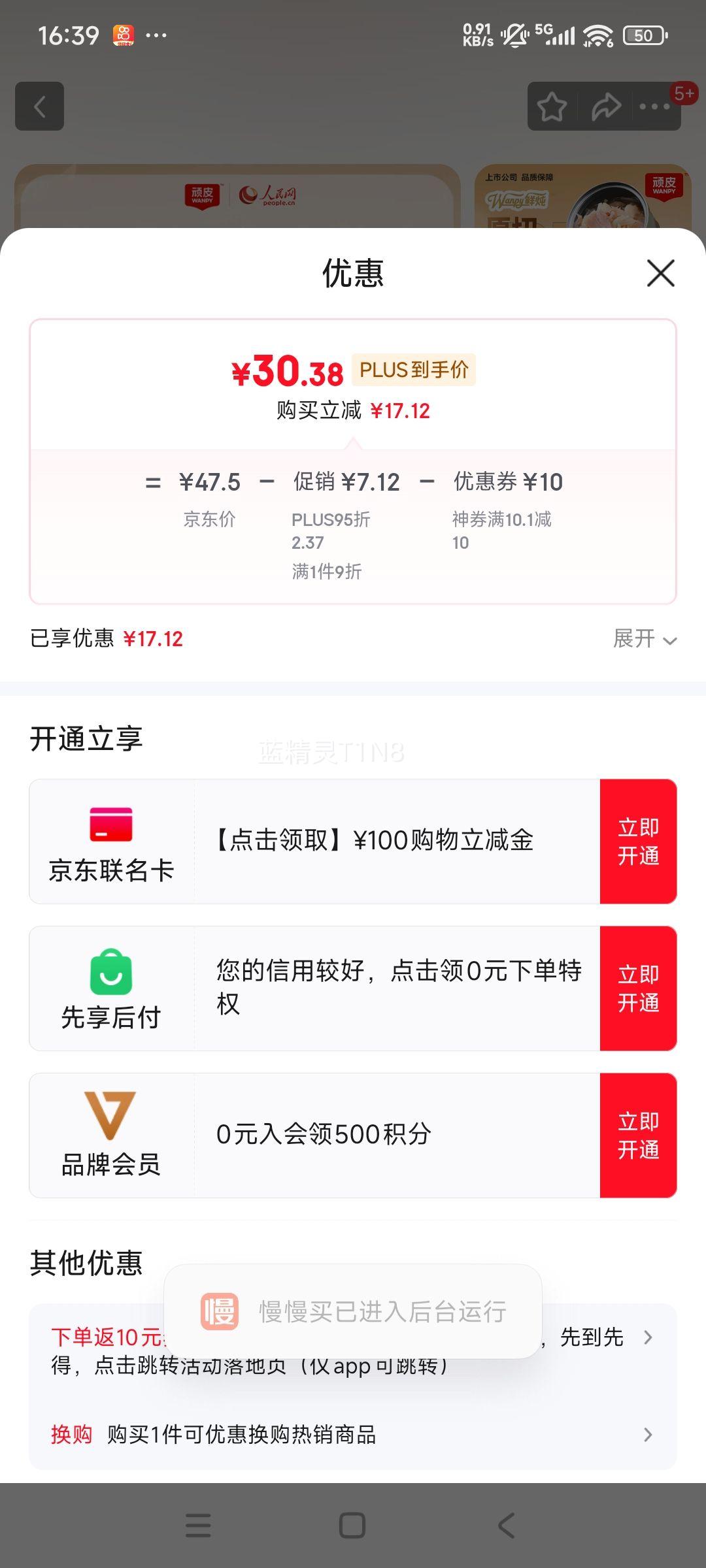Open the 换购 hot-selling products row

(353, 1435)
